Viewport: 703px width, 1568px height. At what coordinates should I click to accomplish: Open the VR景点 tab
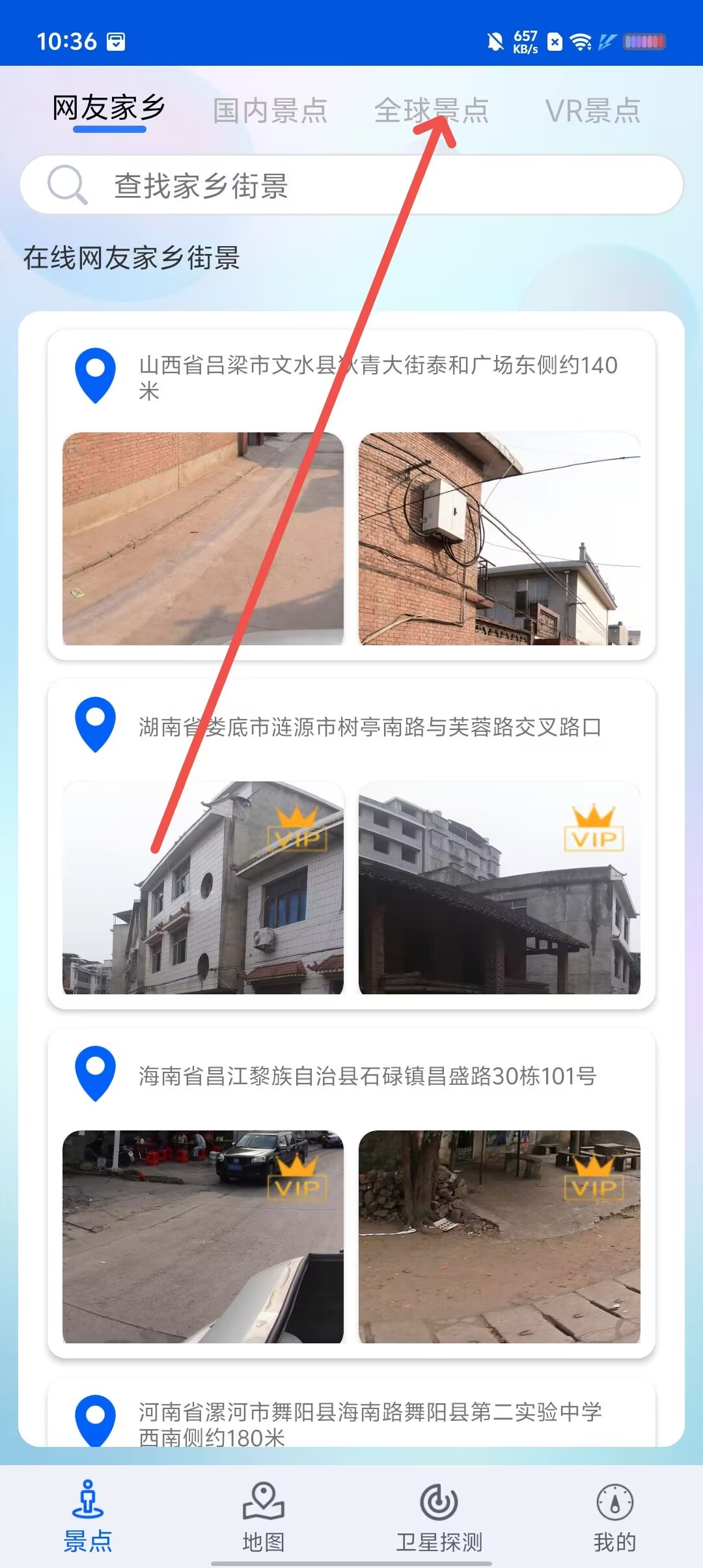(593, 111)
